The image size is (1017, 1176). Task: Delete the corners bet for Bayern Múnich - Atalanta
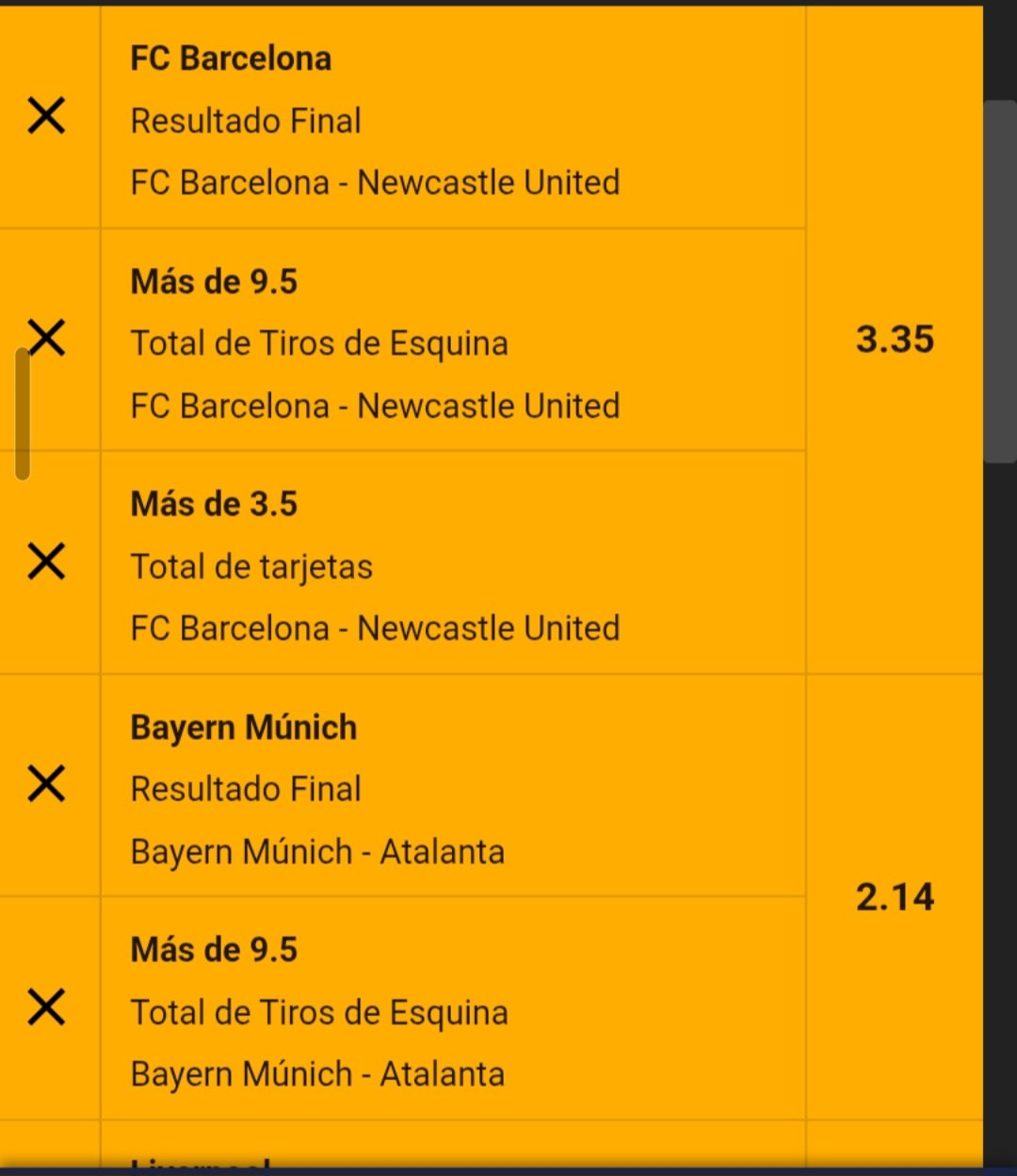pyautogui.click(x=46, y=1007)
